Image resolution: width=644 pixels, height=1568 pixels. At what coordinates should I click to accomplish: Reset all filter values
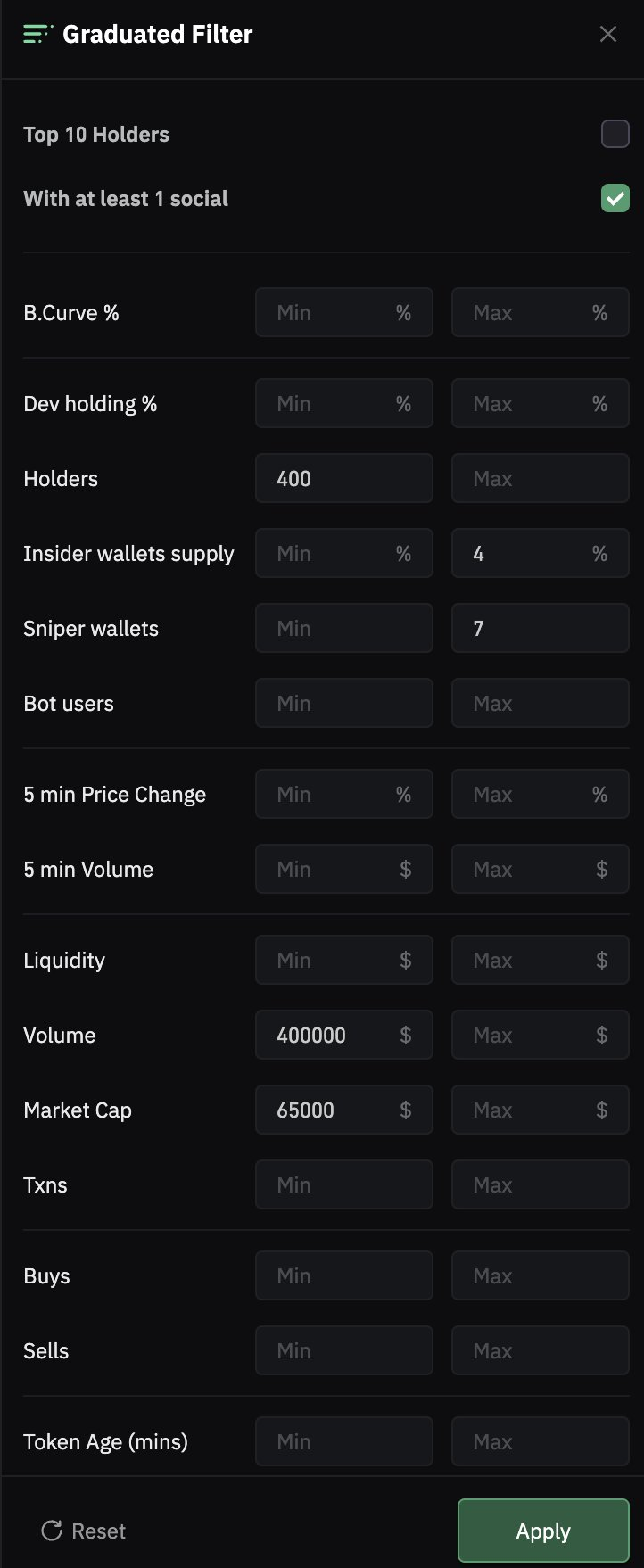click(x=83, y=1531)
